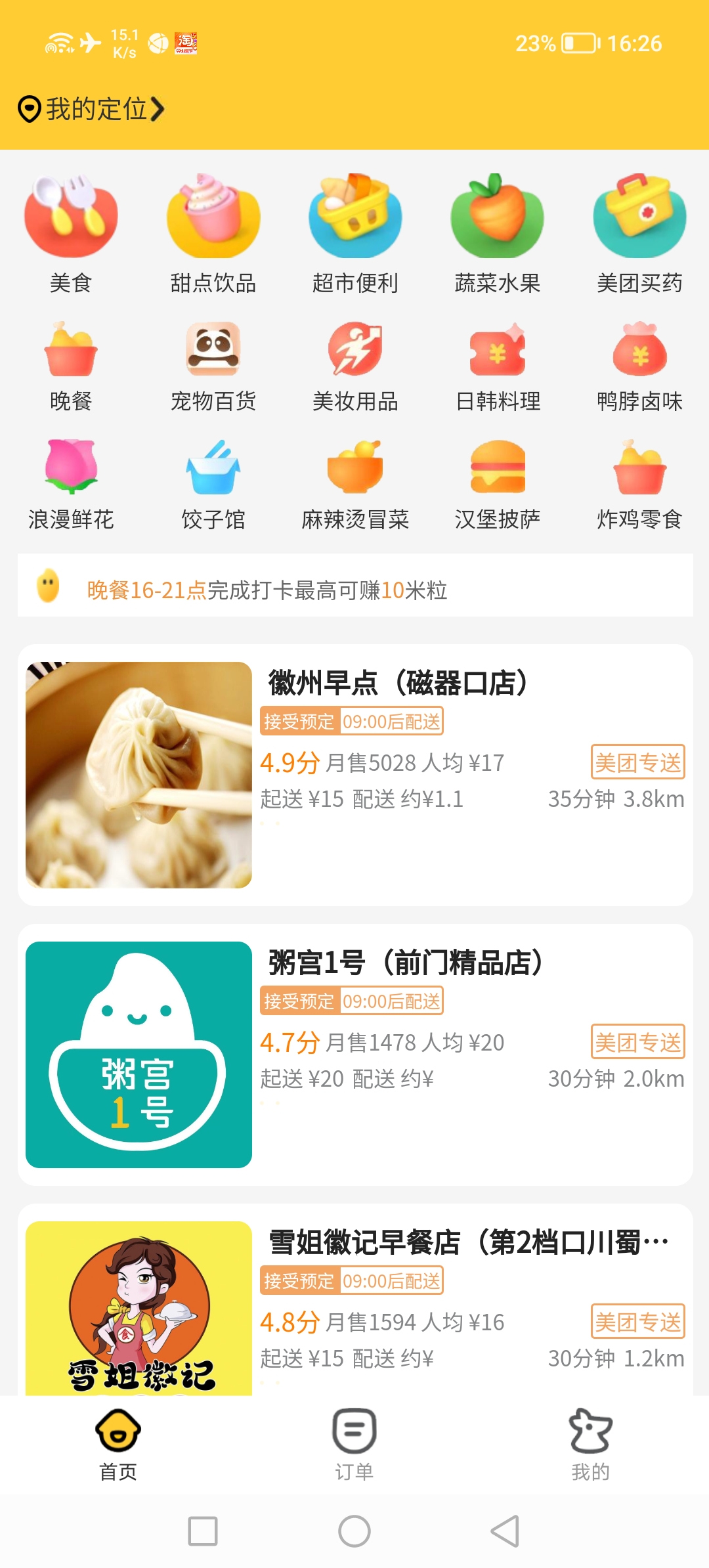Open 徽州早点（磁器口店）restaurant card

(x=355, y=775)
